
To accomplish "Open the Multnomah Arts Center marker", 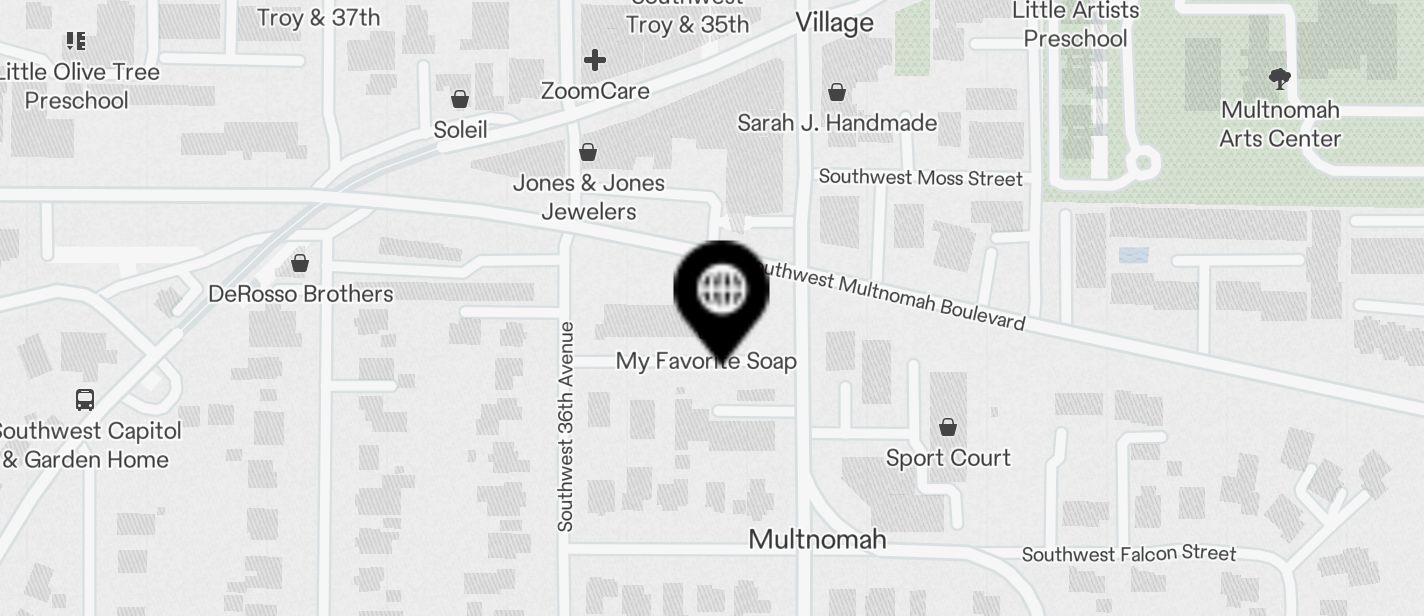I will coord(1279,79).
